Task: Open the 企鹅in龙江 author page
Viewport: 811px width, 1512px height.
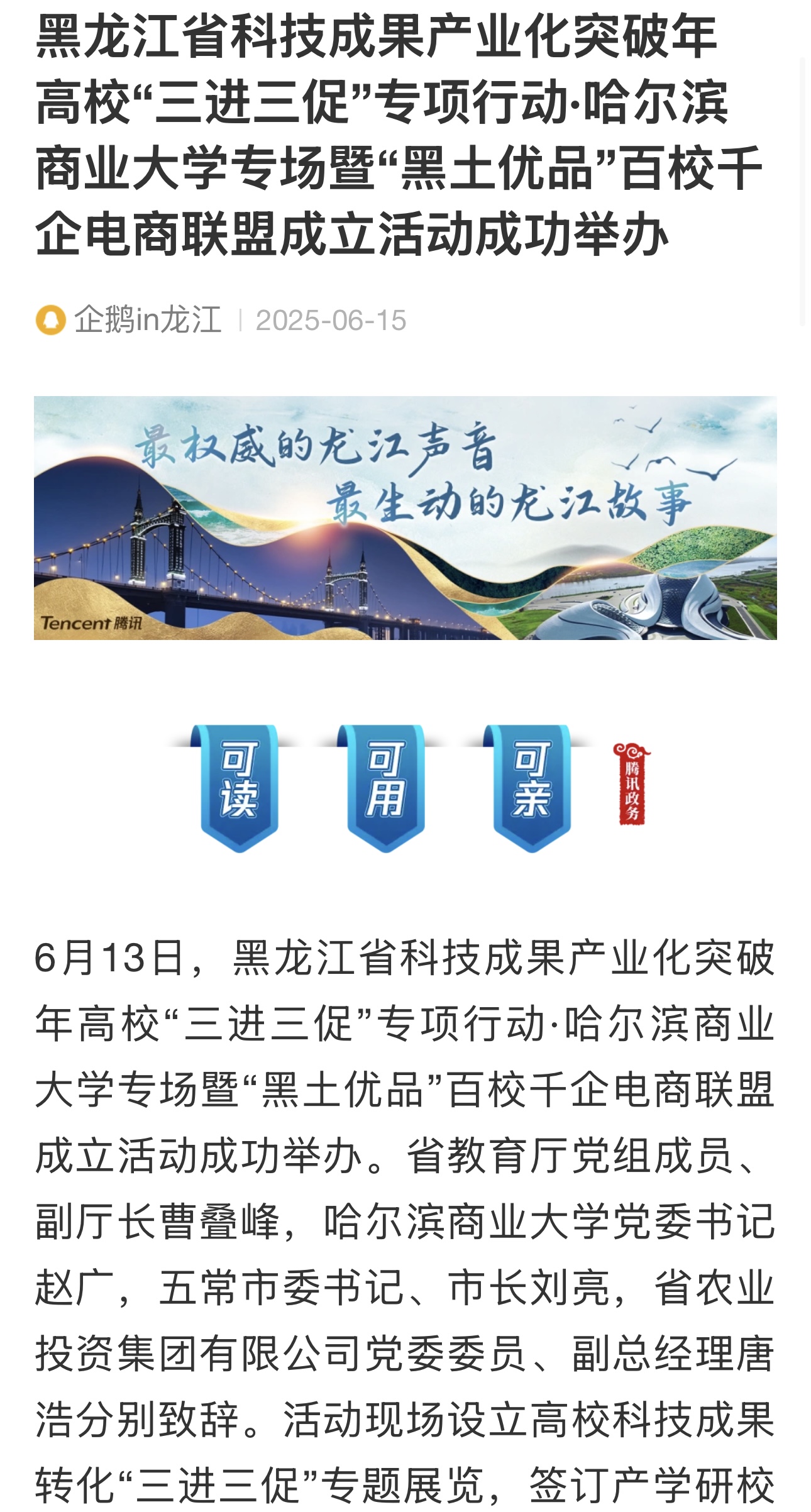Action: [147, 320]
